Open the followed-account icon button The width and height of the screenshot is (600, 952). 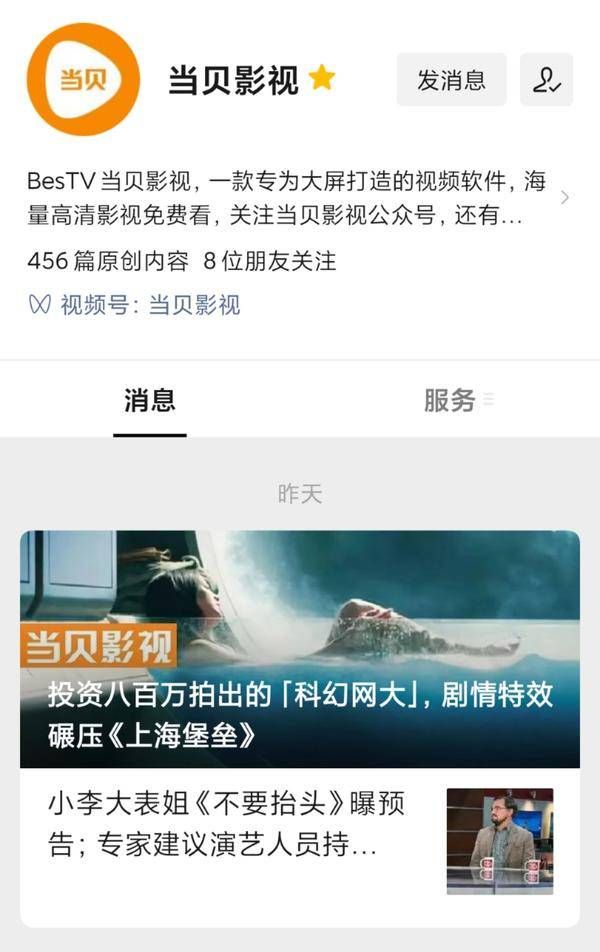pyautogui.click(x=546, y=80)
